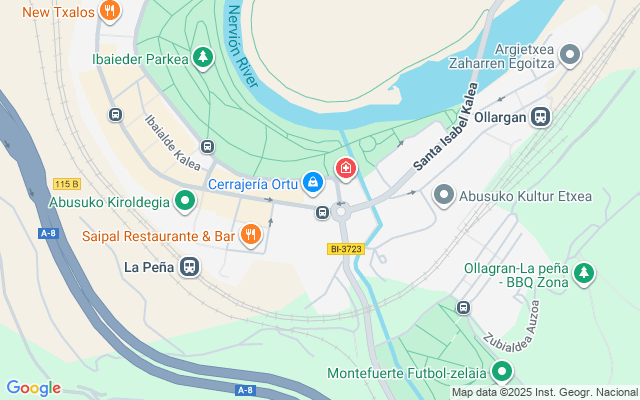
Task: Open the New Txalos restaurant marker
Action: coord(110,12)
